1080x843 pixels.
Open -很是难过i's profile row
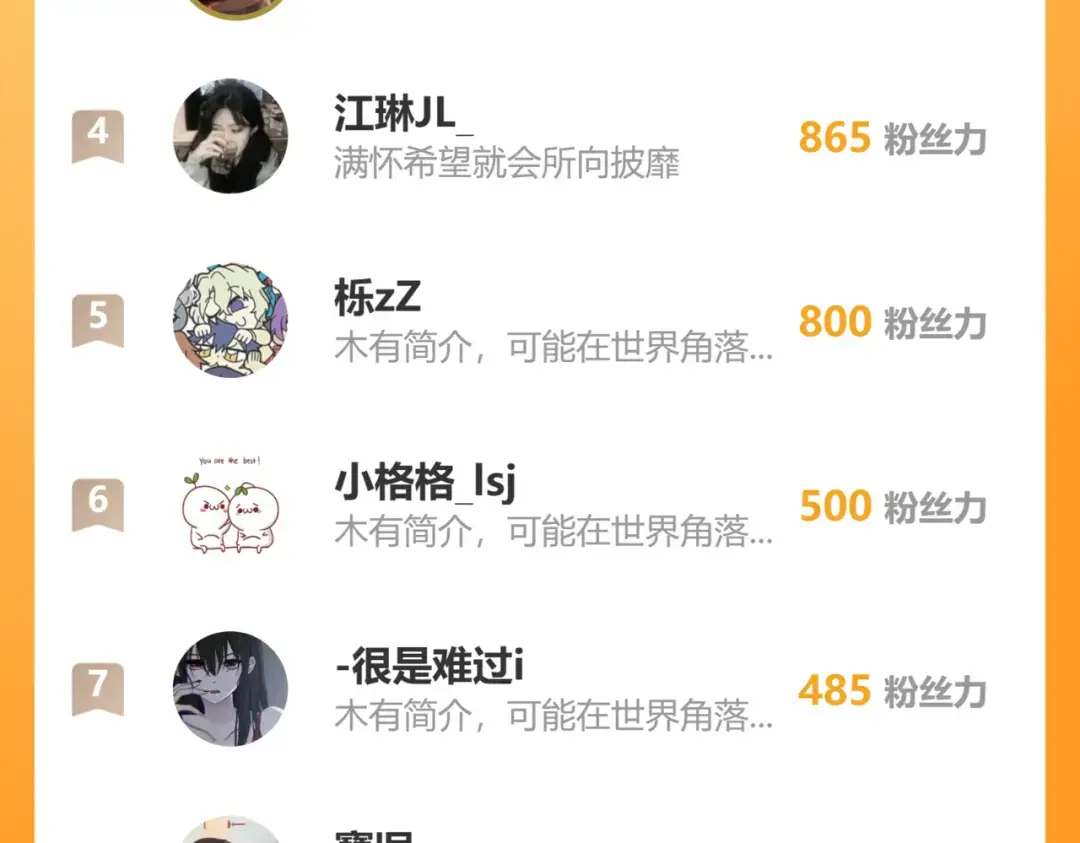[540, 689]
